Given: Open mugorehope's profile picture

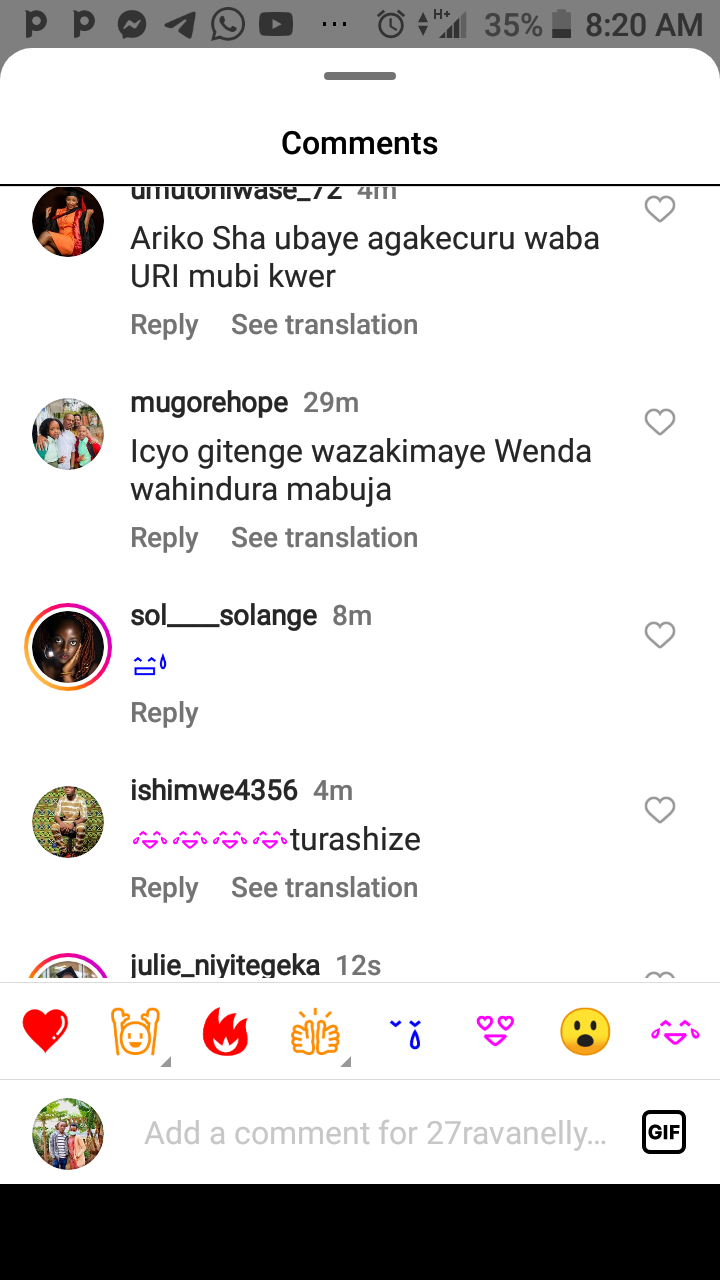Looking at the screenshot, I should (x=68, y=434).
